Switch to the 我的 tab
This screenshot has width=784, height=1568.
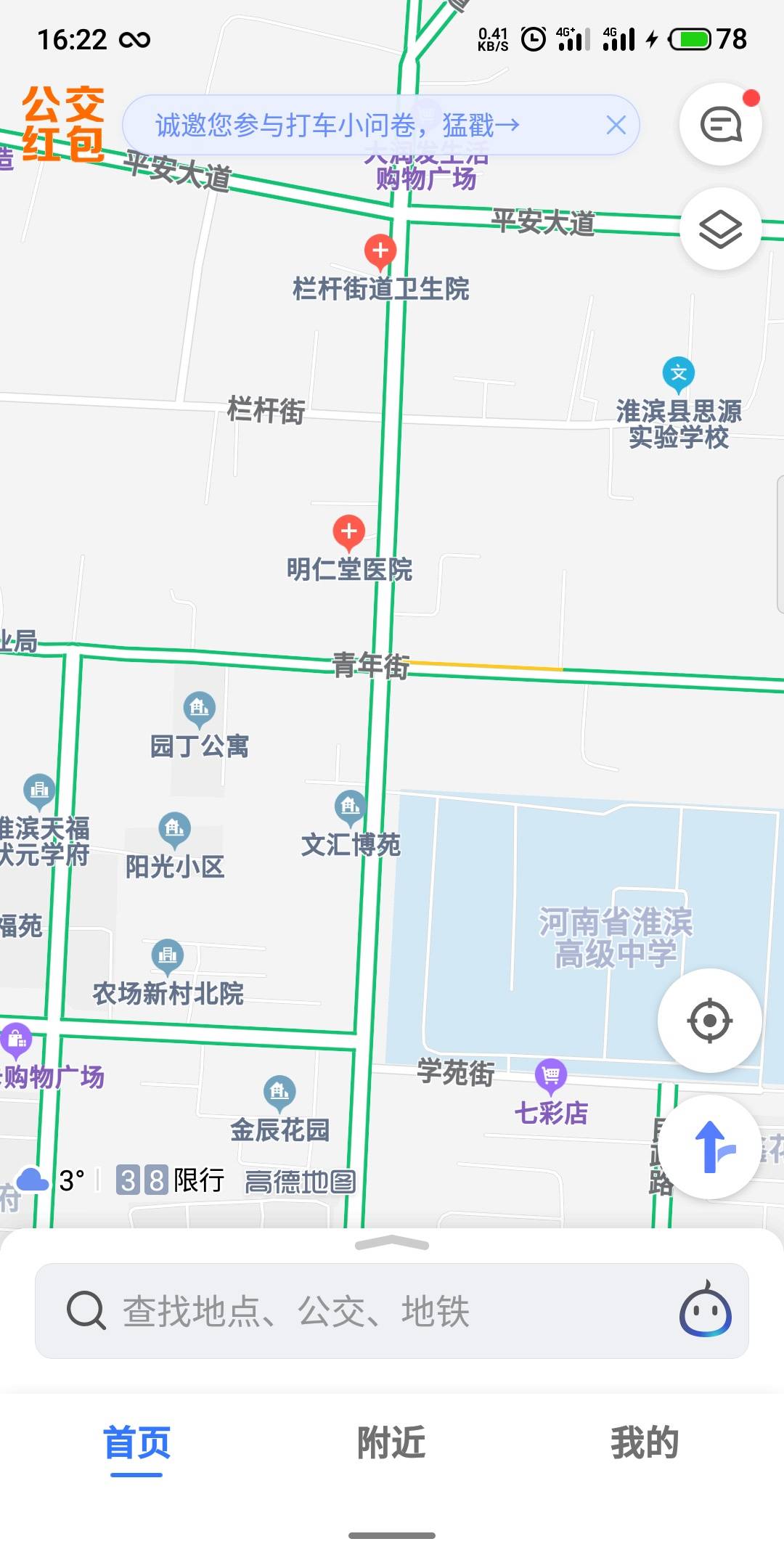pos(645,1442)
